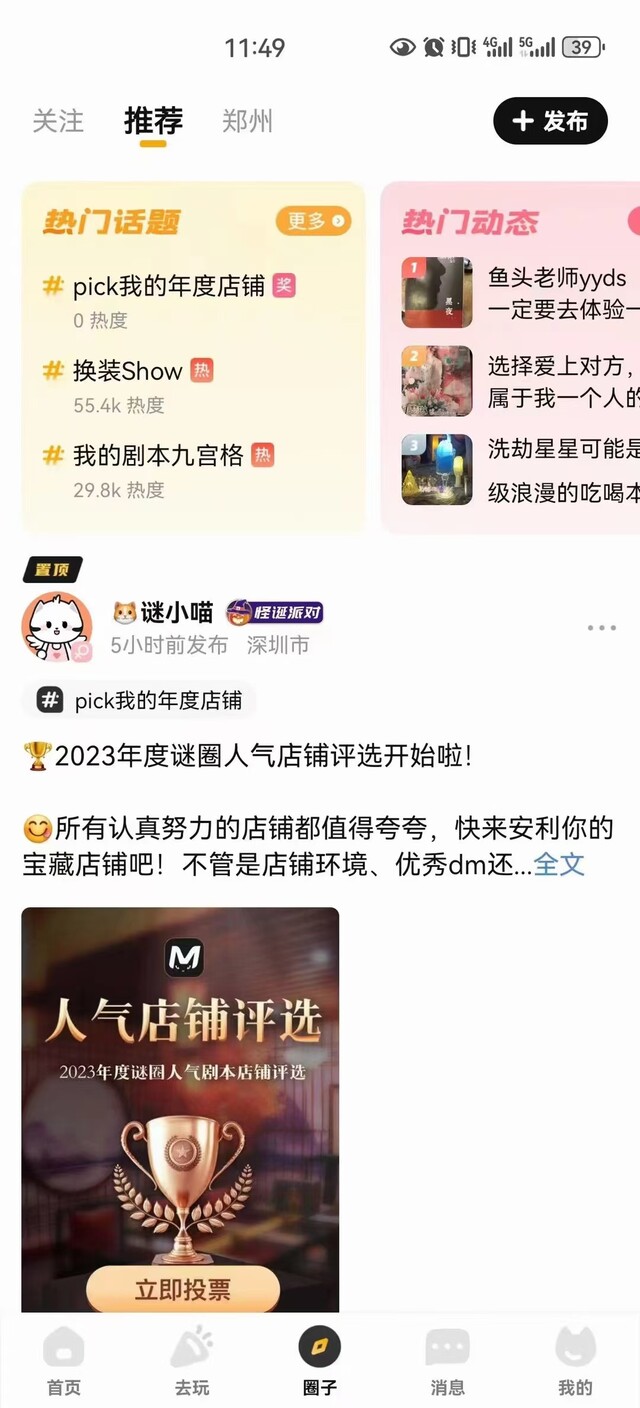Image resolution: width=640 pixels, height=1408 pixels.
Task: Open the 鱼头老师yyds trending post
Action: (556, 292)
